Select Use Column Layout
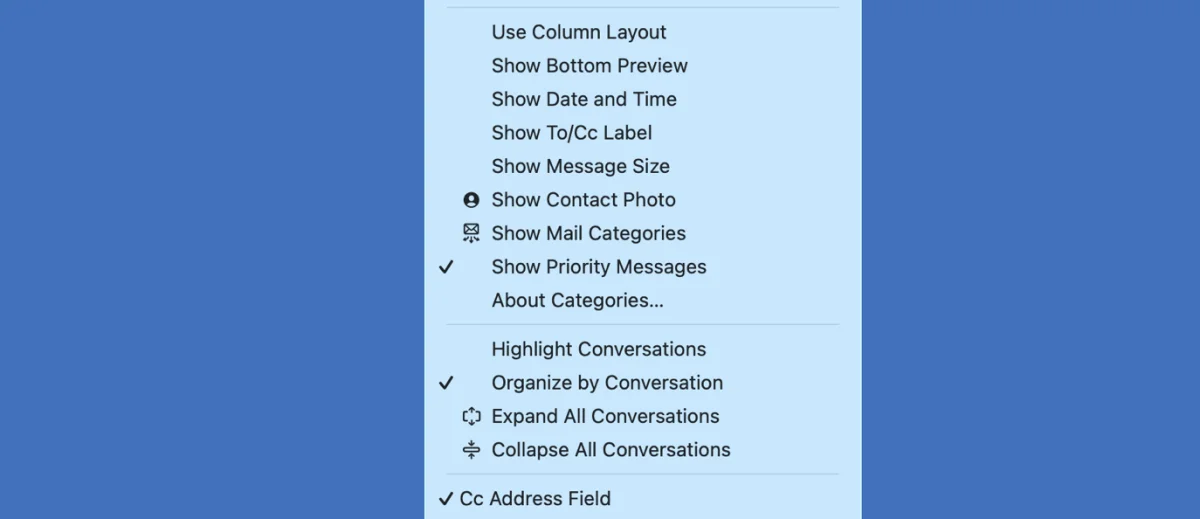Viewport: 1200px width, 519px height. [x=578, y=32]
